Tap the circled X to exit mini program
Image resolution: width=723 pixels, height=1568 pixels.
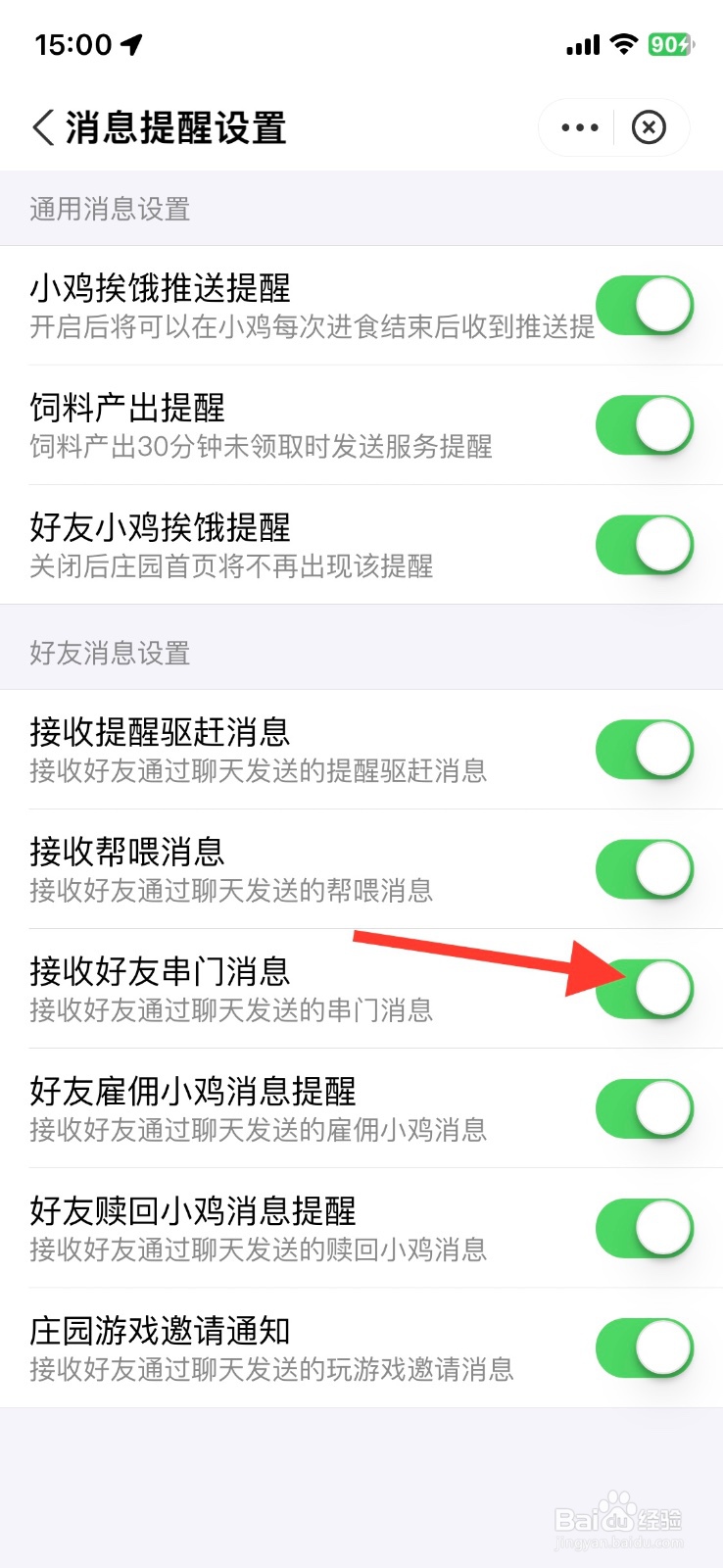click(649, 127)
